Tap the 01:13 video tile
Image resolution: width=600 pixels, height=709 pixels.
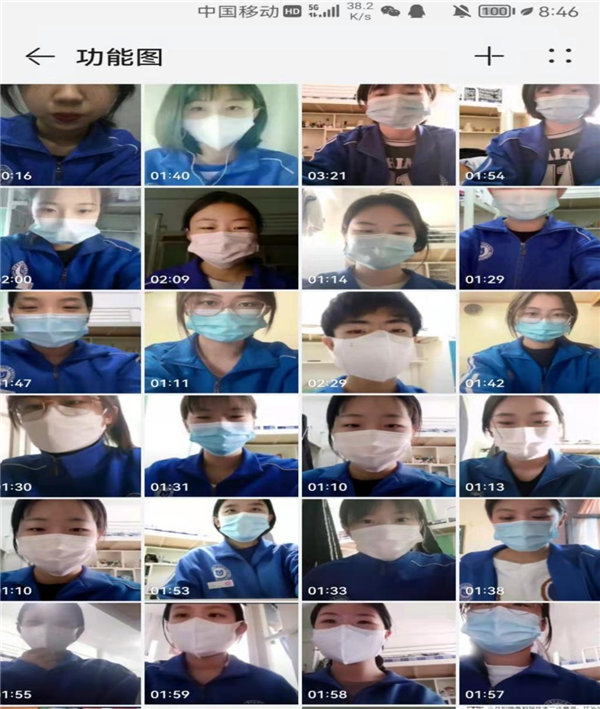pos(530,446)
